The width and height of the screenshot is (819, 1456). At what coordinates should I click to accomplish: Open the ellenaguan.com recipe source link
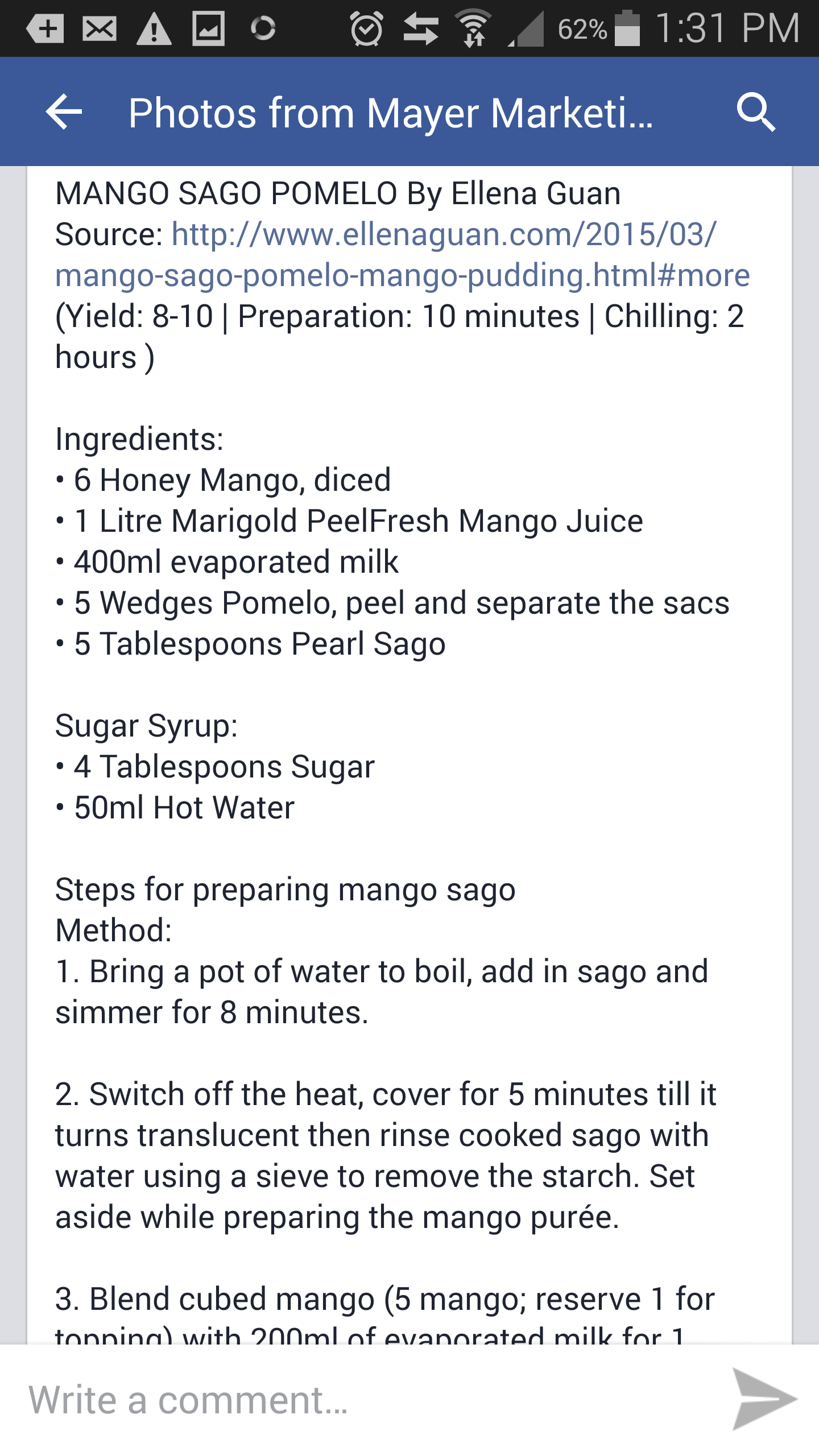click(x=403, y=254)
